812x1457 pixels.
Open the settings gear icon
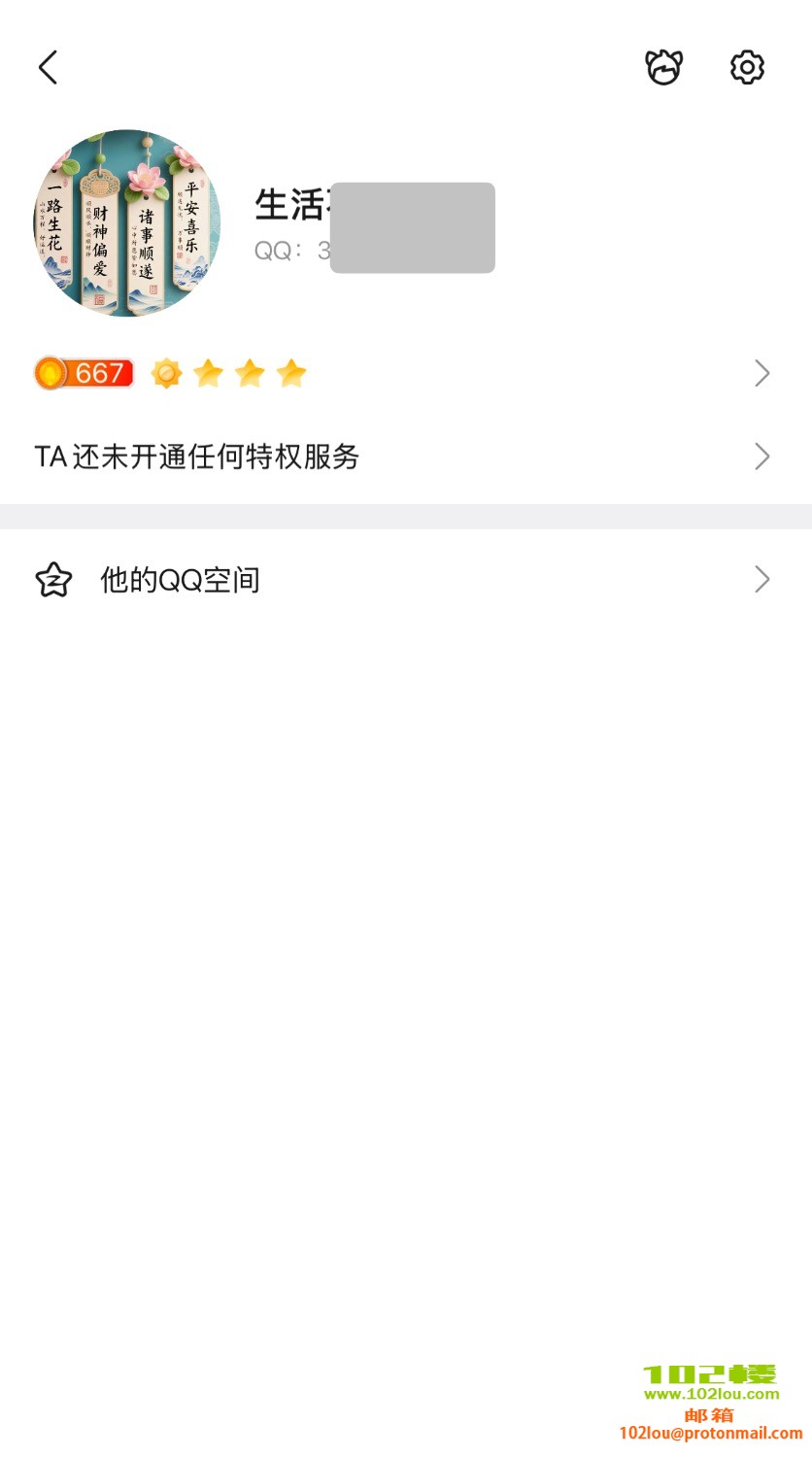coord(747,68)
